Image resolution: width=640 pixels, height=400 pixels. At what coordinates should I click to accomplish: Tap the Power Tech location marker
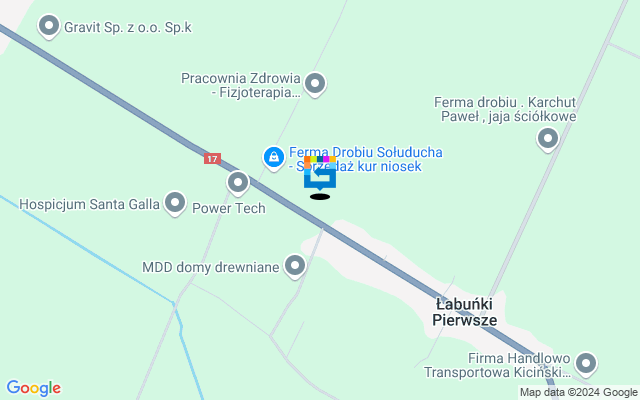pyautogui.click(x=238, y=182)
